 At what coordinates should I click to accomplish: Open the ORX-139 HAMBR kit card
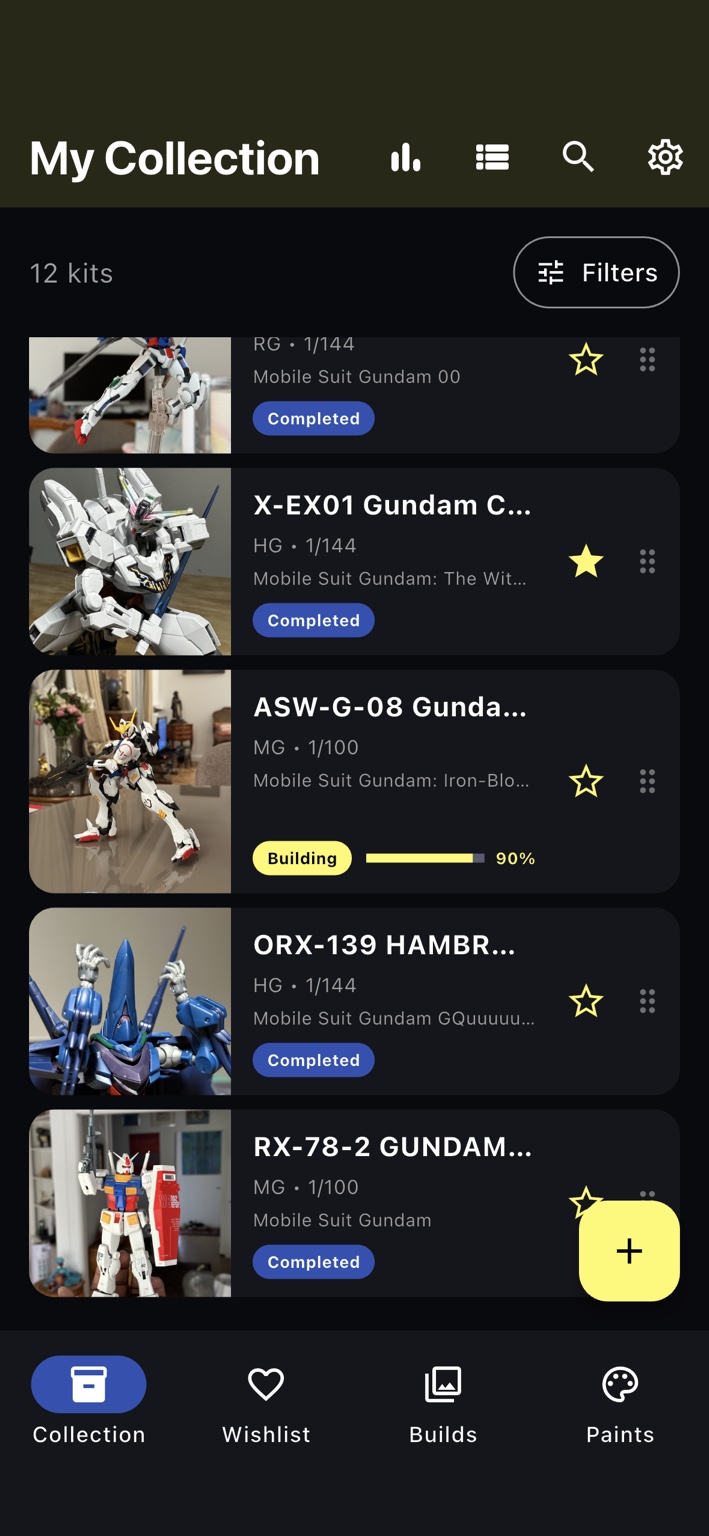[354, 1001]
